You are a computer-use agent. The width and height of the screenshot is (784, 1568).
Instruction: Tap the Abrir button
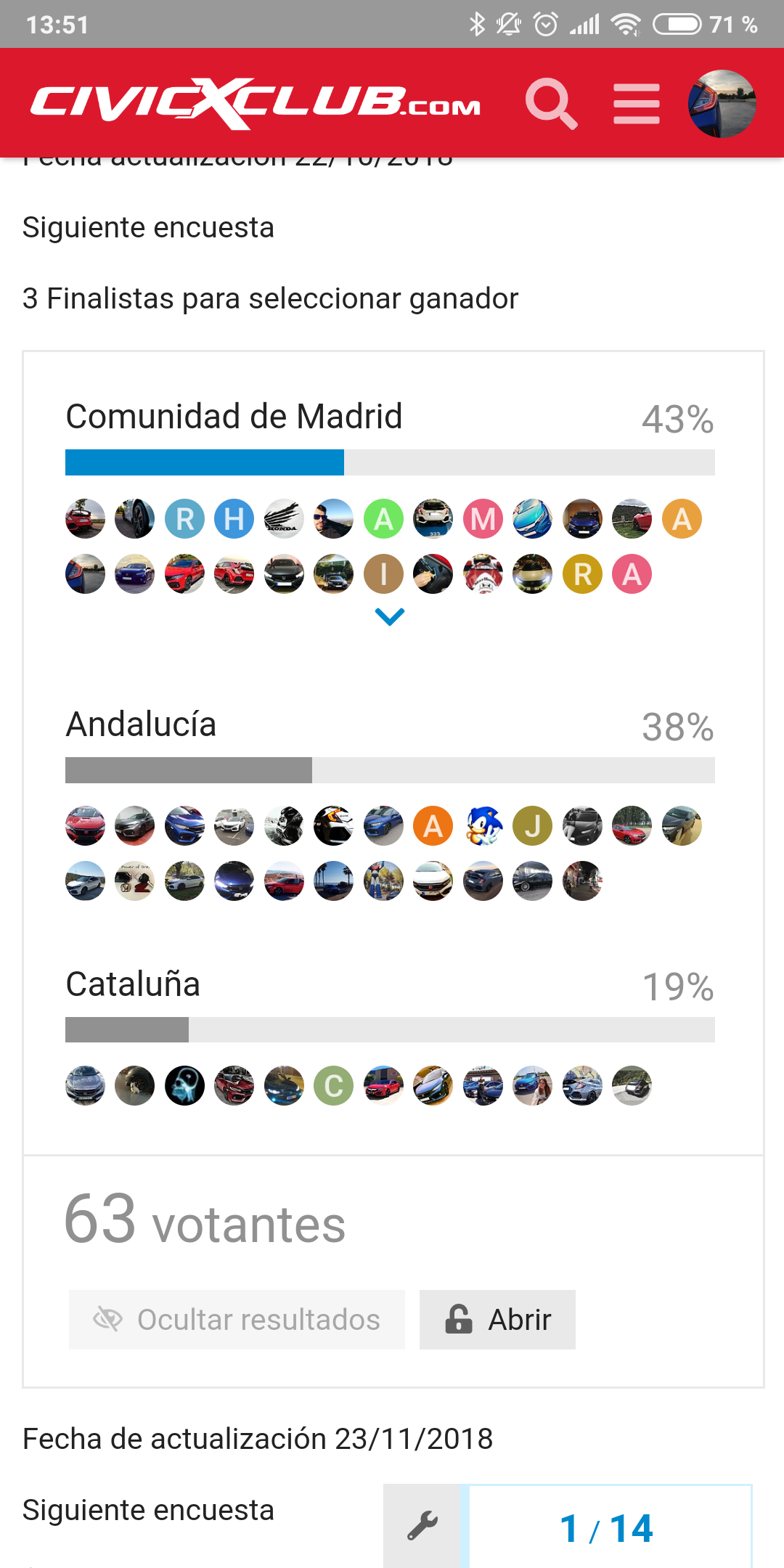(497, 1320)
